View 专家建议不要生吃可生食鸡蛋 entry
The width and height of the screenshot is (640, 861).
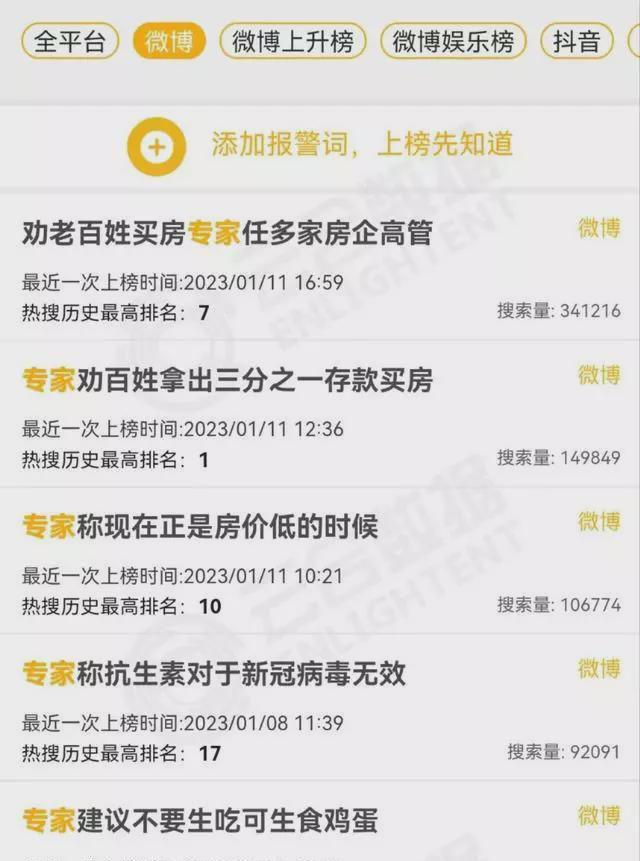point(200,820)
